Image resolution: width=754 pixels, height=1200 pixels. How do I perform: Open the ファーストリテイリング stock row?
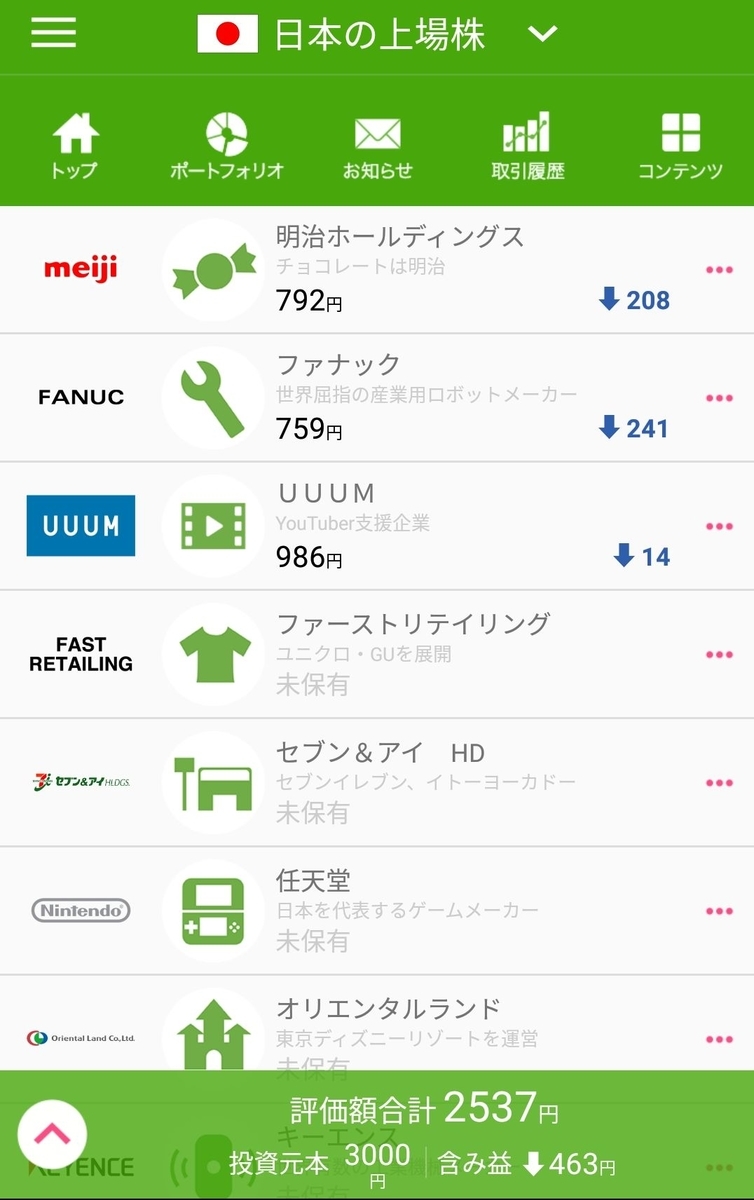pos(377,654)
